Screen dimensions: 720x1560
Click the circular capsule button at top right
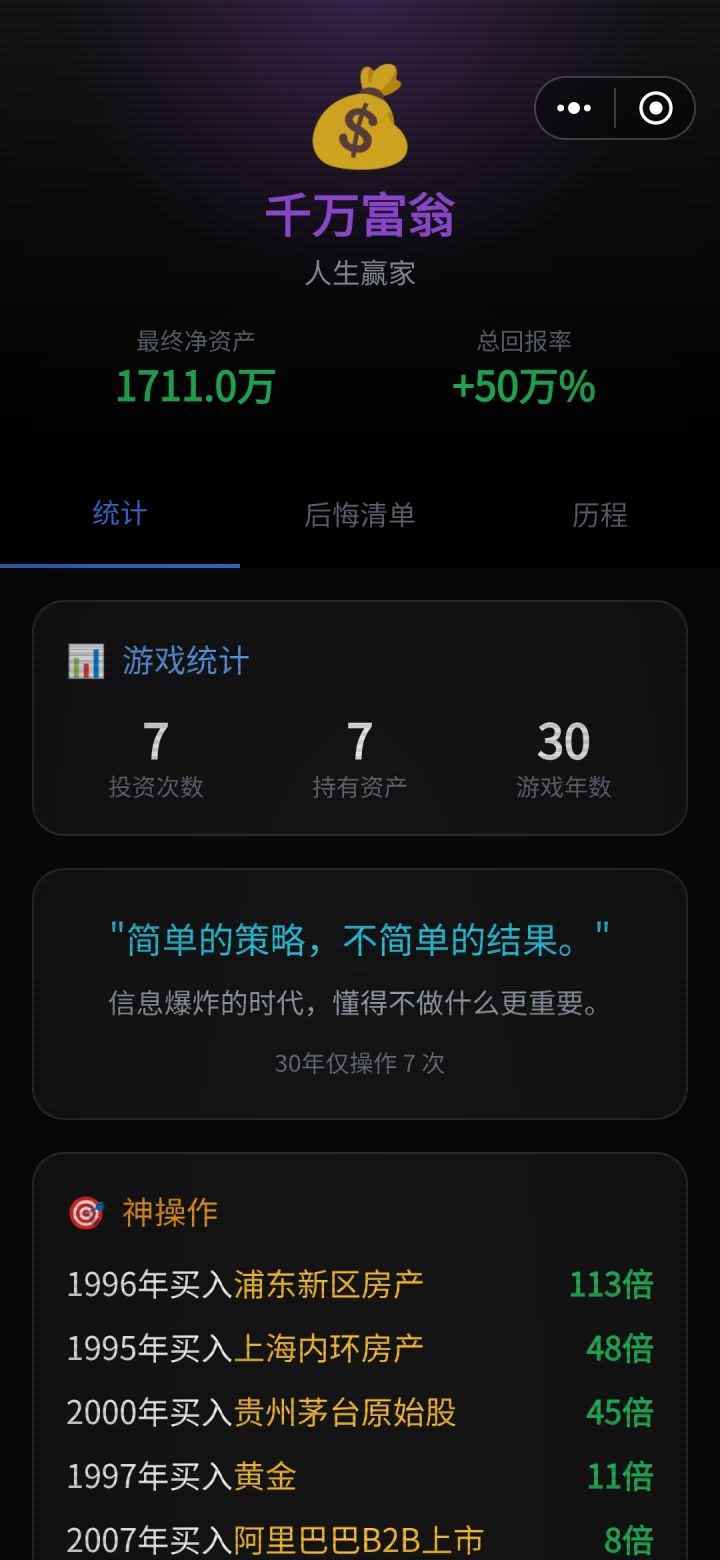click(655, 107)
